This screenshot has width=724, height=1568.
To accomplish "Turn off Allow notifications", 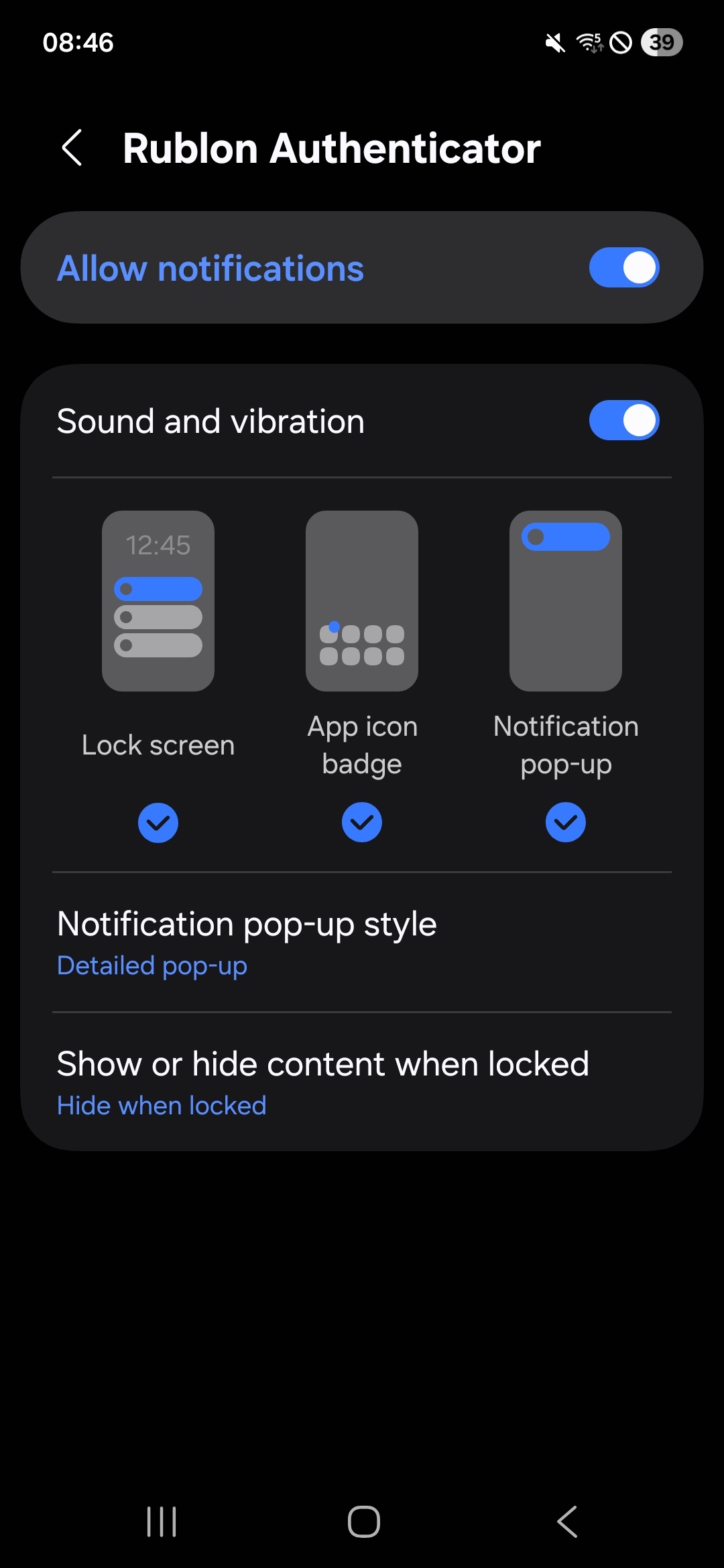I will coord(623,268).
